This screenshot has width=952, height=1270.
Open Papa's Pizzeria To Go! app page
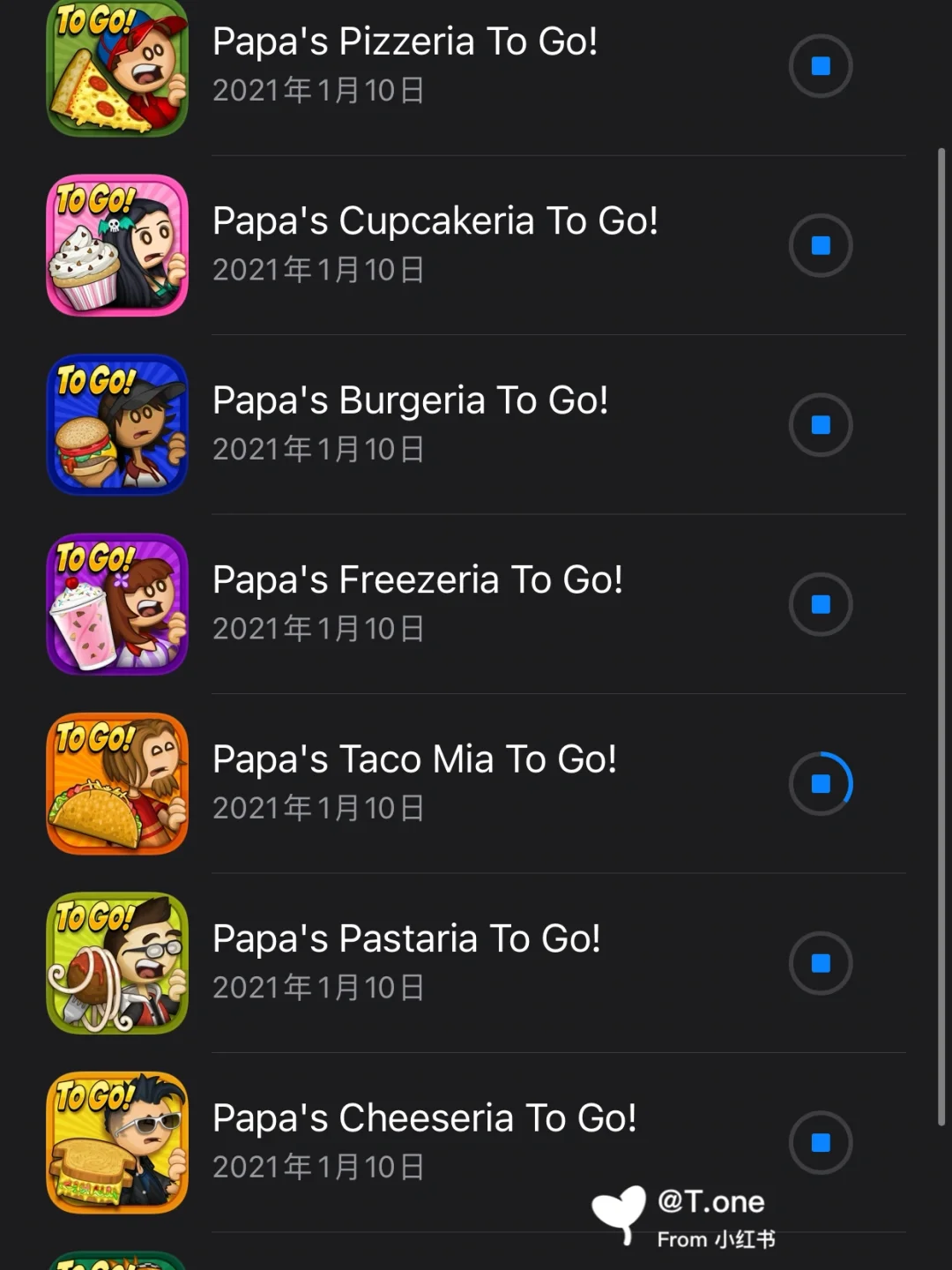point(405,42)
